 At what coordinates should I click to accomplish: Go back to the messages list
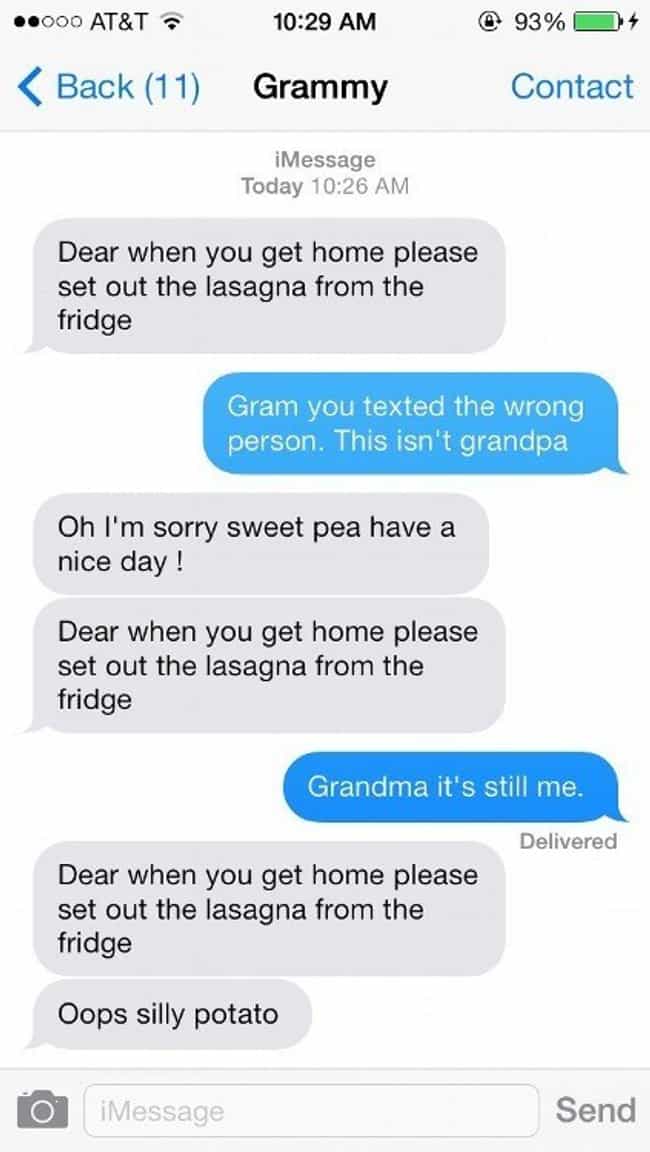pyautogui.click(x=108, y=87)
